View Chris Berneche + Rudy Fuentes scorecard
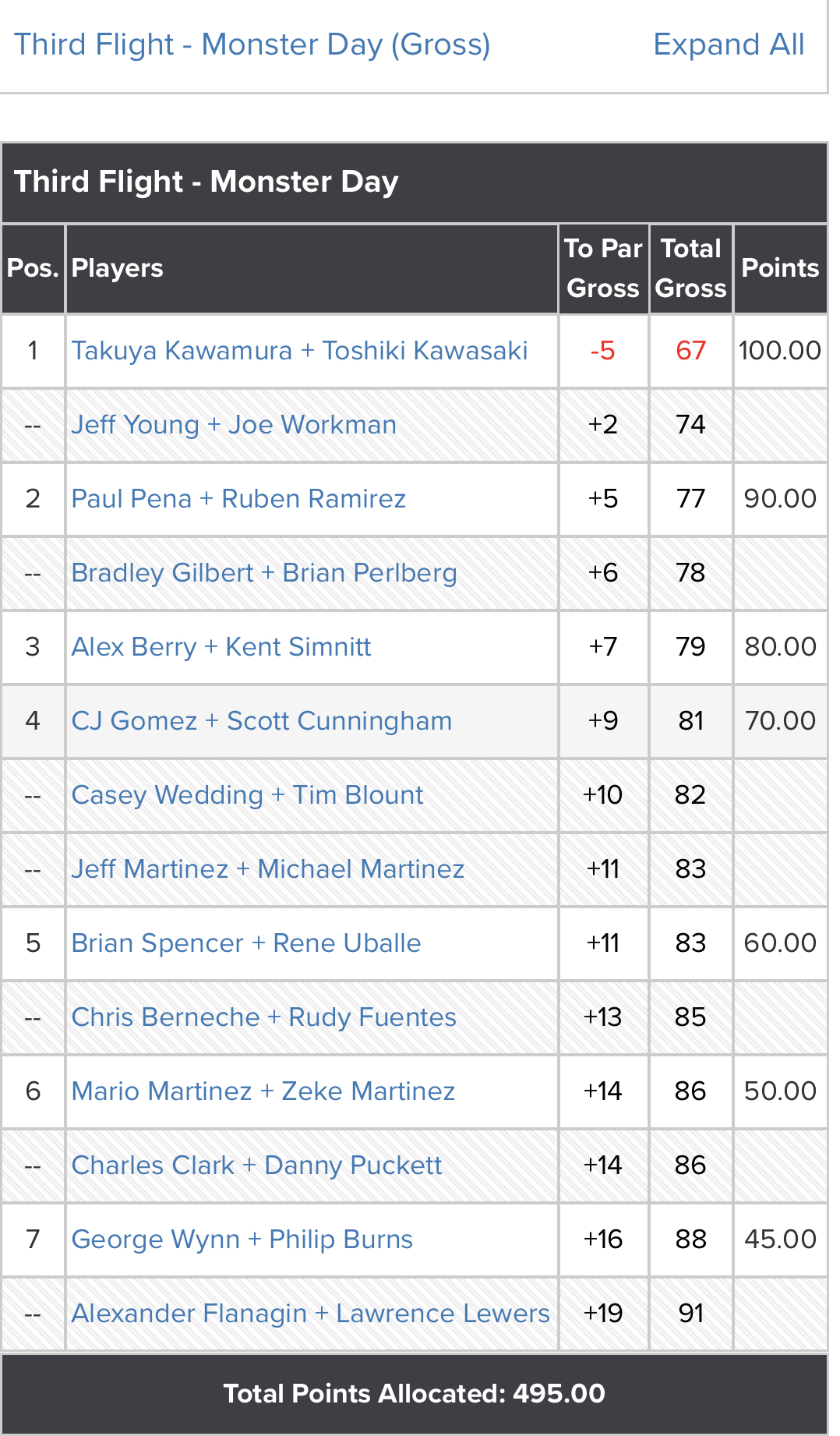The image size is (840, 1436). (x=263, y=1017)
